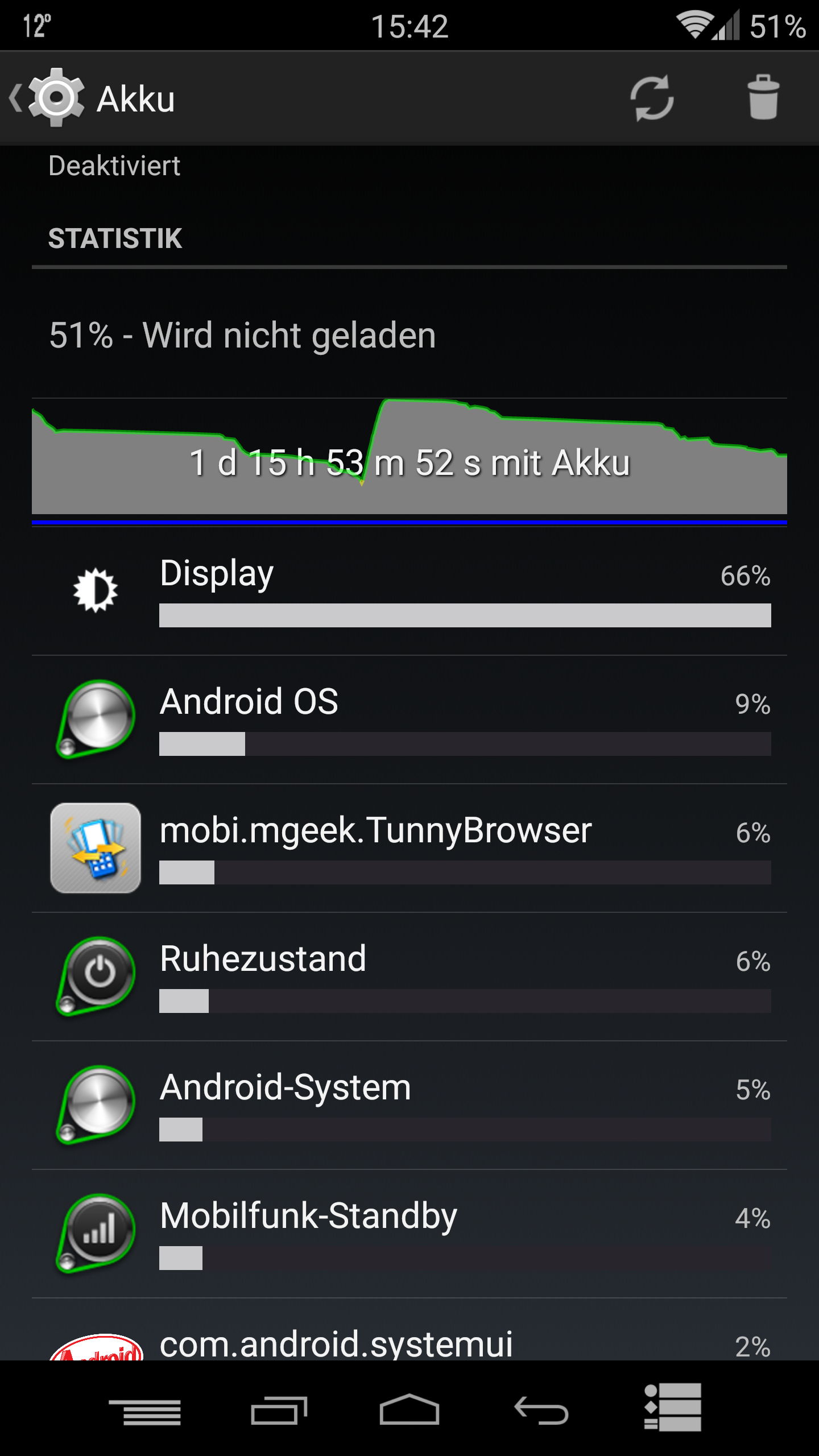Open Android-System battery usage details
The image size is (819, 1456).
(409, 1106)
